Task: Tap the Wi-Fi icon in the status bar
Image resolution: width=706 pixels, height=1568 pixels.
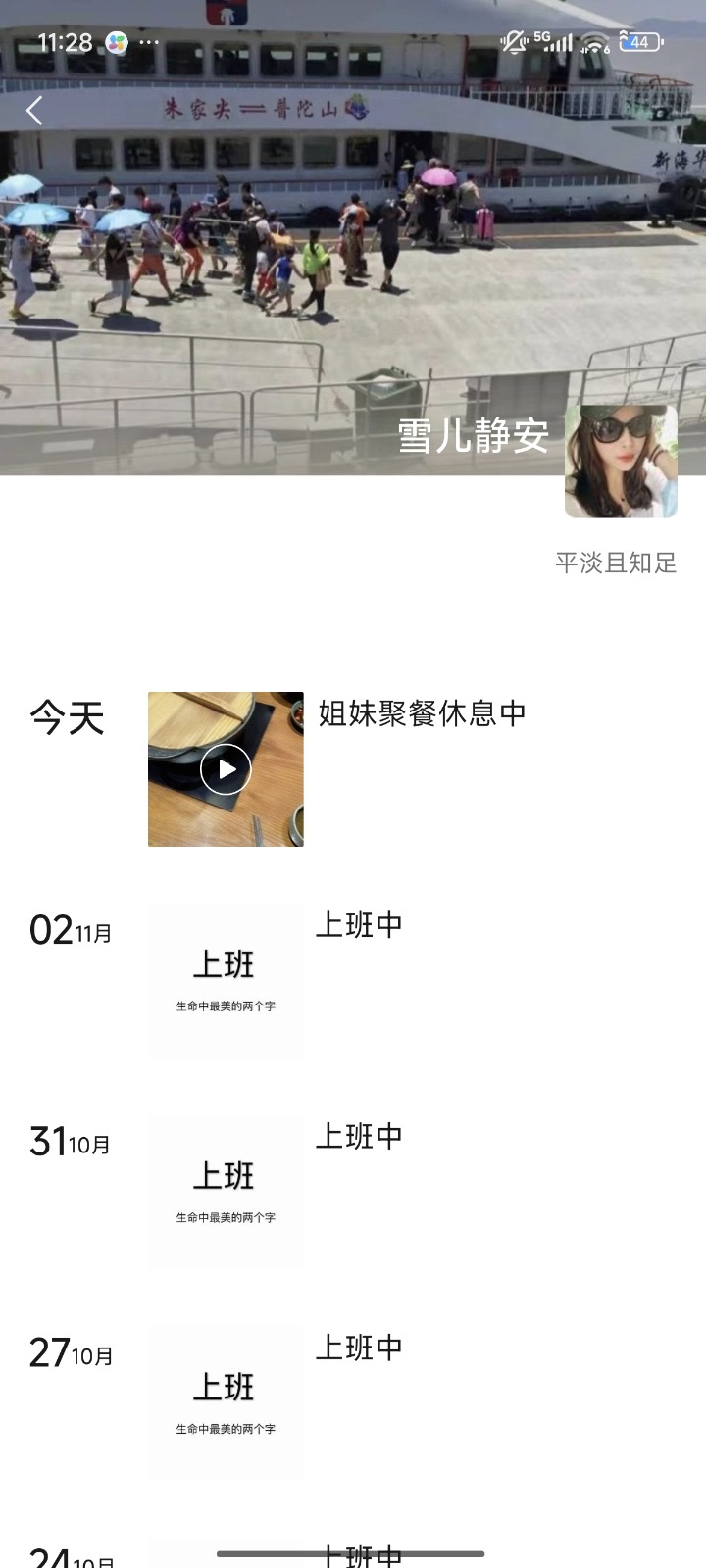Action: pos(594,41)
